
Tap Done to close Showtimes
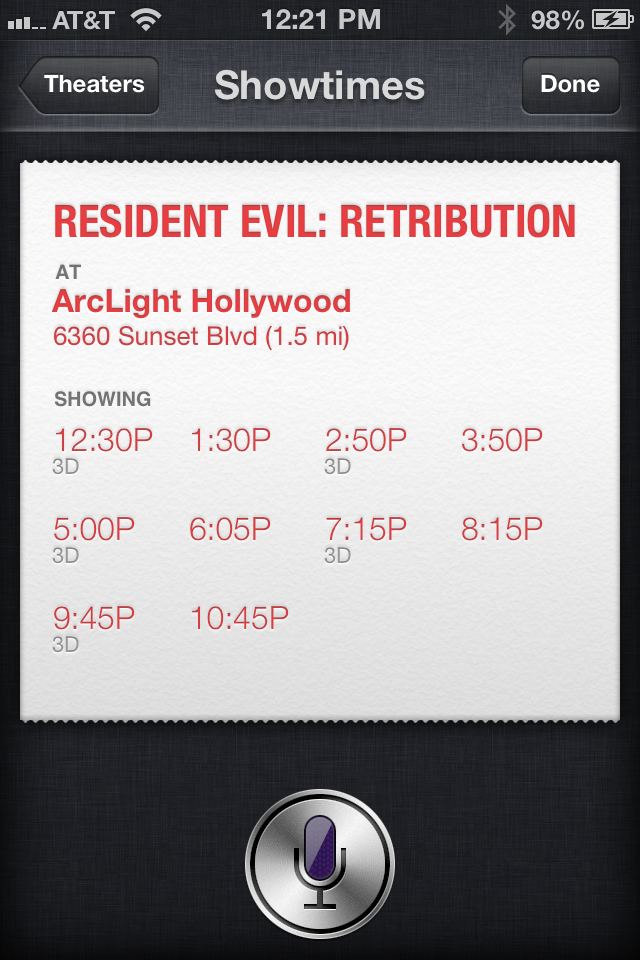pos(570,85)
